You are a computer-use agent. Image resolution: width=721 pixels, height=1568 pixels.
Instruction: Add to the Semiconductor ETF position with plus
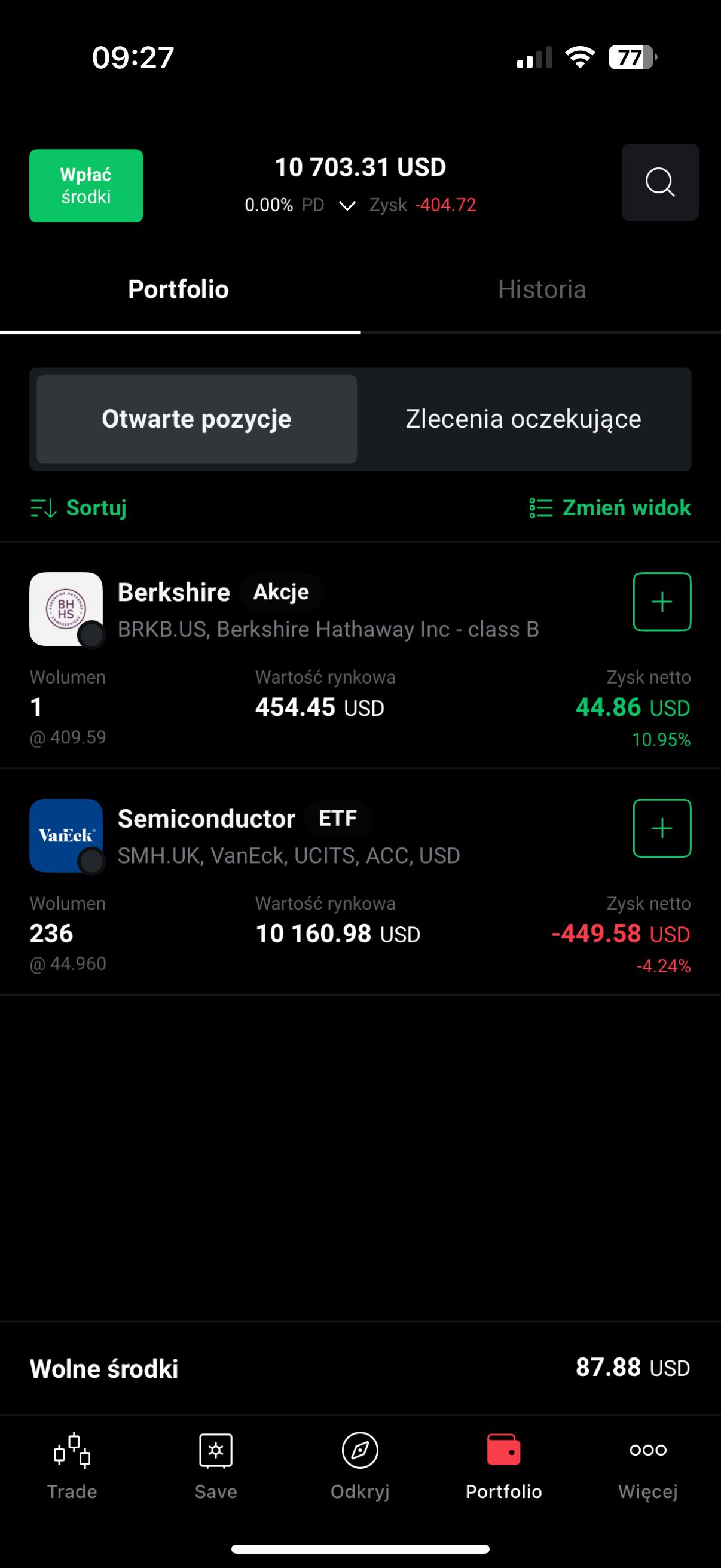coord(661,828)
